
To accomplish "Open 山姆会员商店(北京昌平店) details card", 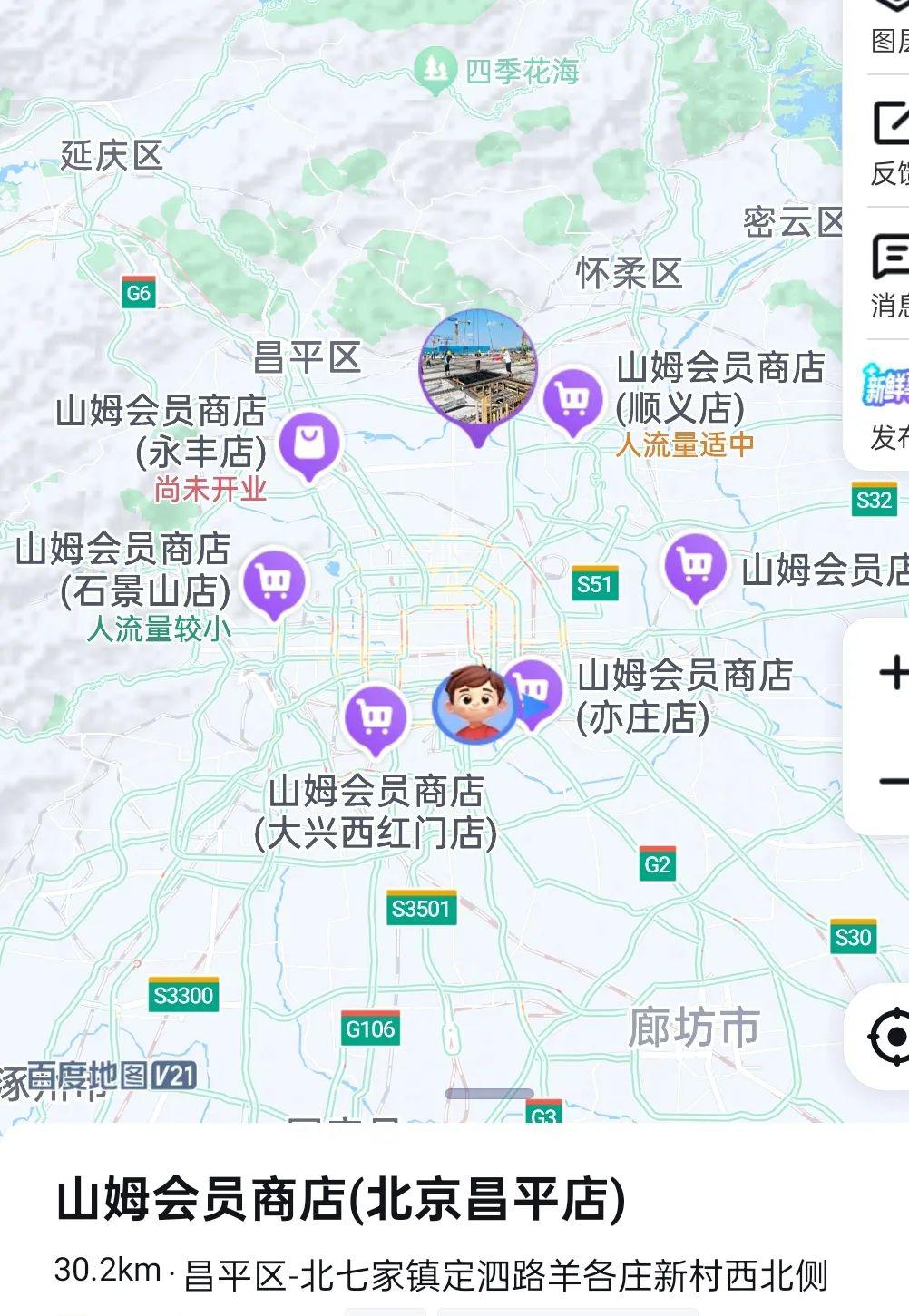I will pyautogui.click(x=341, y=1200).
